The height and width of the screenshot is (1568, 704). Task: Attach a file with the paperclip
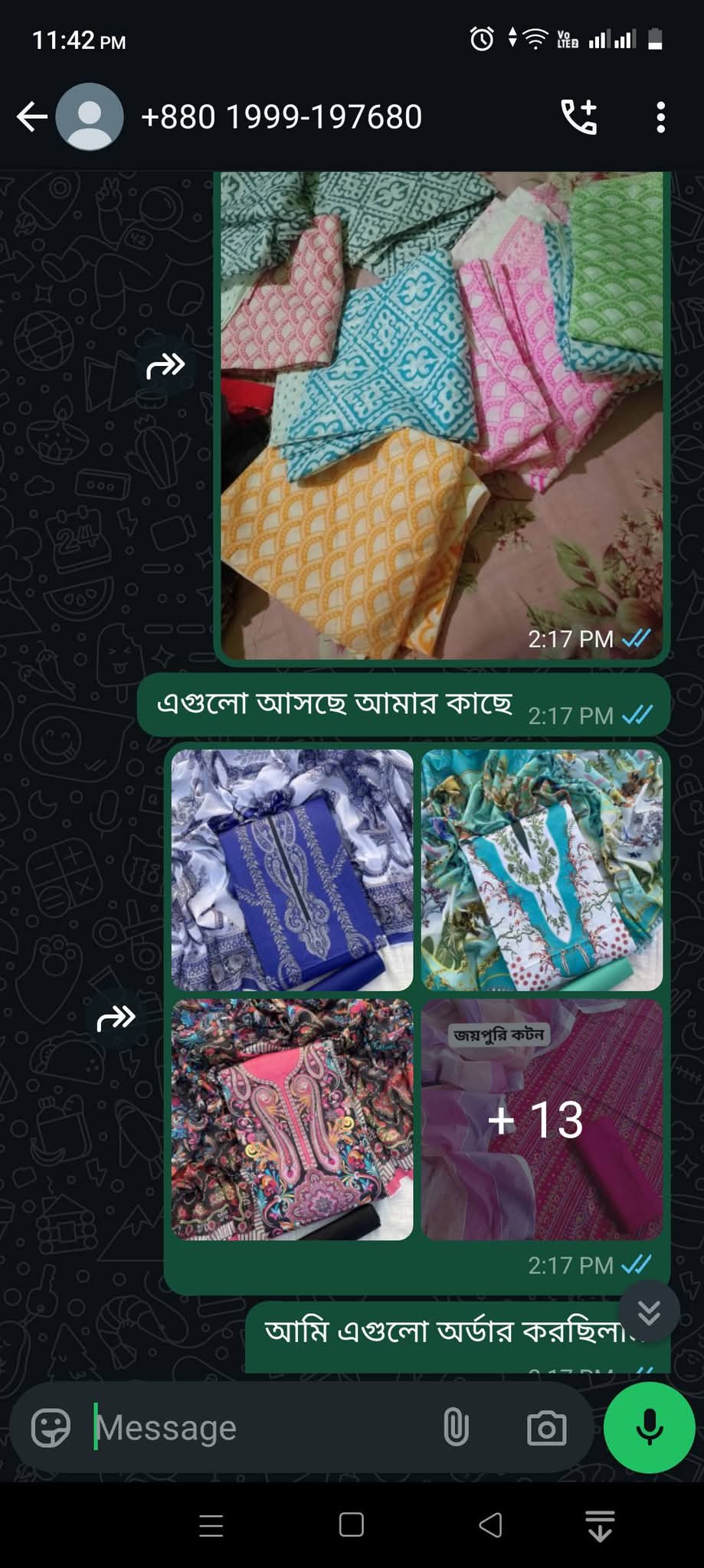click(456, 1428)
